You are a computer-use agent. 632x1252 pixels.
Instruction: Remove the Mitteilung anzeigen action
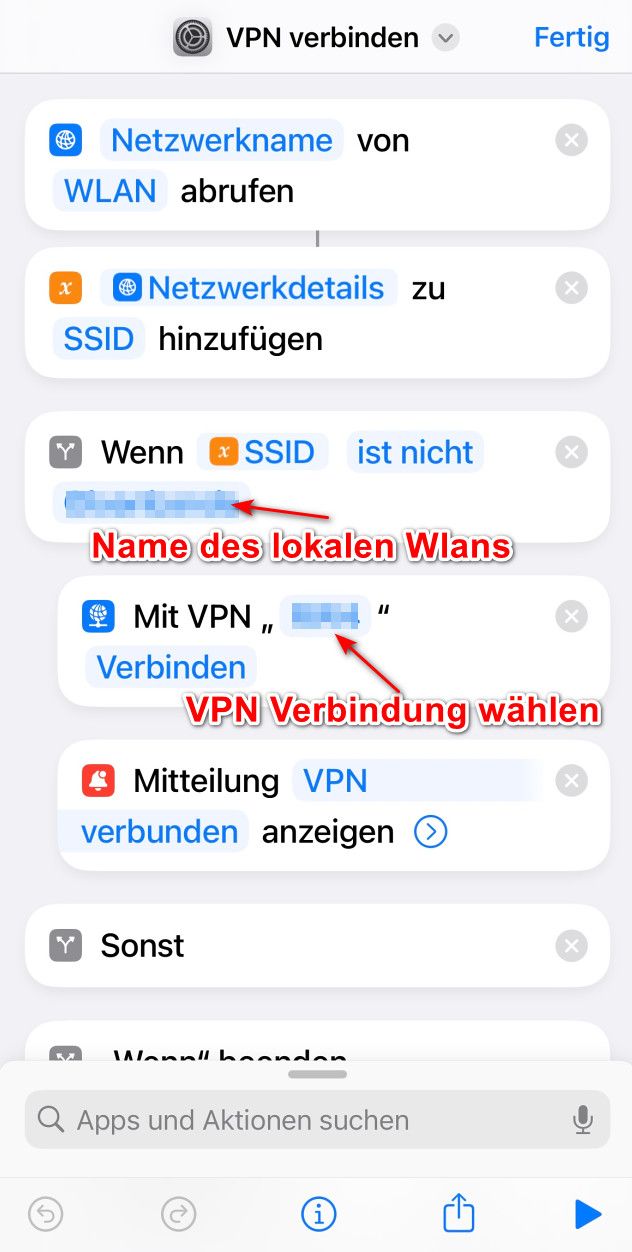tap(571, 781)
